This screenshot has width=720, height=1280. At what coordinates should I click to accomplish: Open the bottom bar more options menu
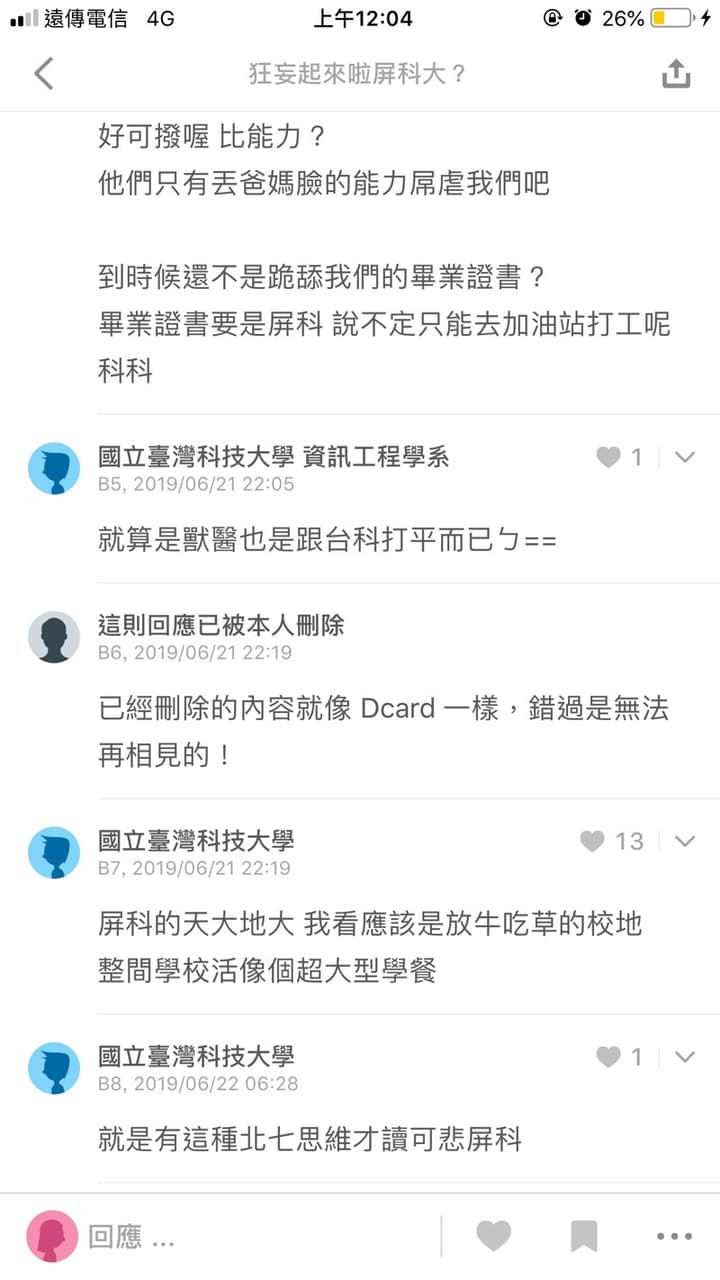point(674,1237)
